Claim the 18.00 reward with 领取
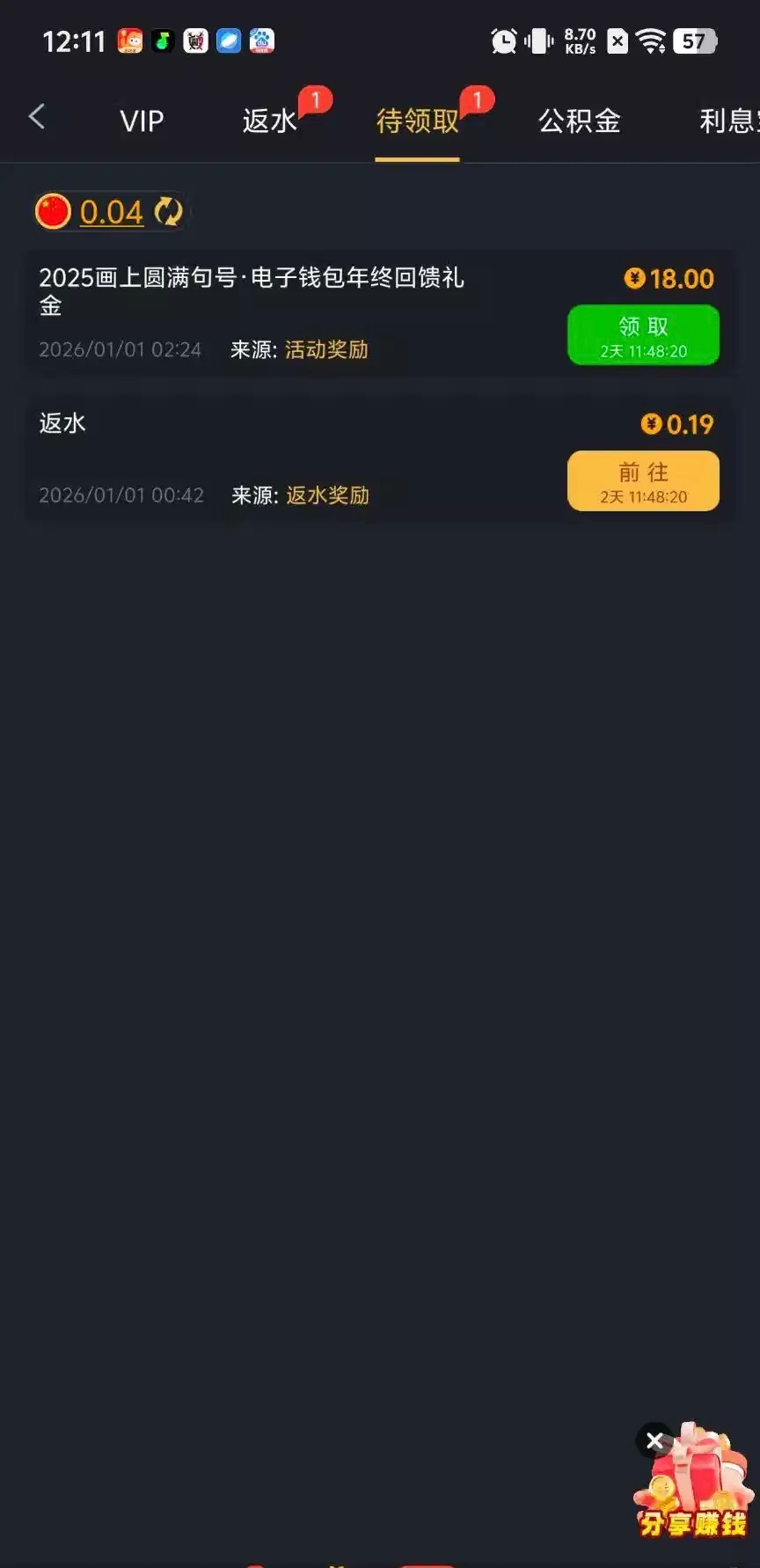Viewport: 760px width, 1568px height. pyautogui.click(x=643, y=334)
